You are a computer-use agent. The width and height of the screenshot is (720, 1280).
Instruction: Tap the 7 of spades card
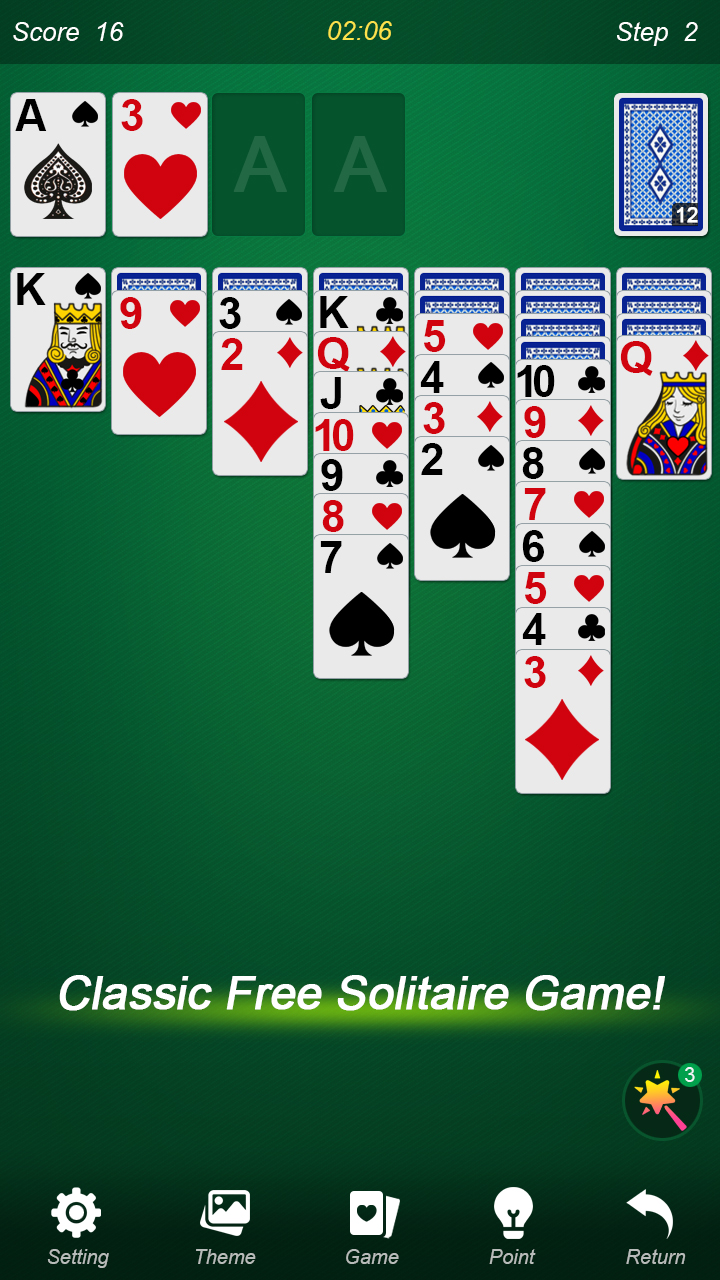(x=361, y=610)
